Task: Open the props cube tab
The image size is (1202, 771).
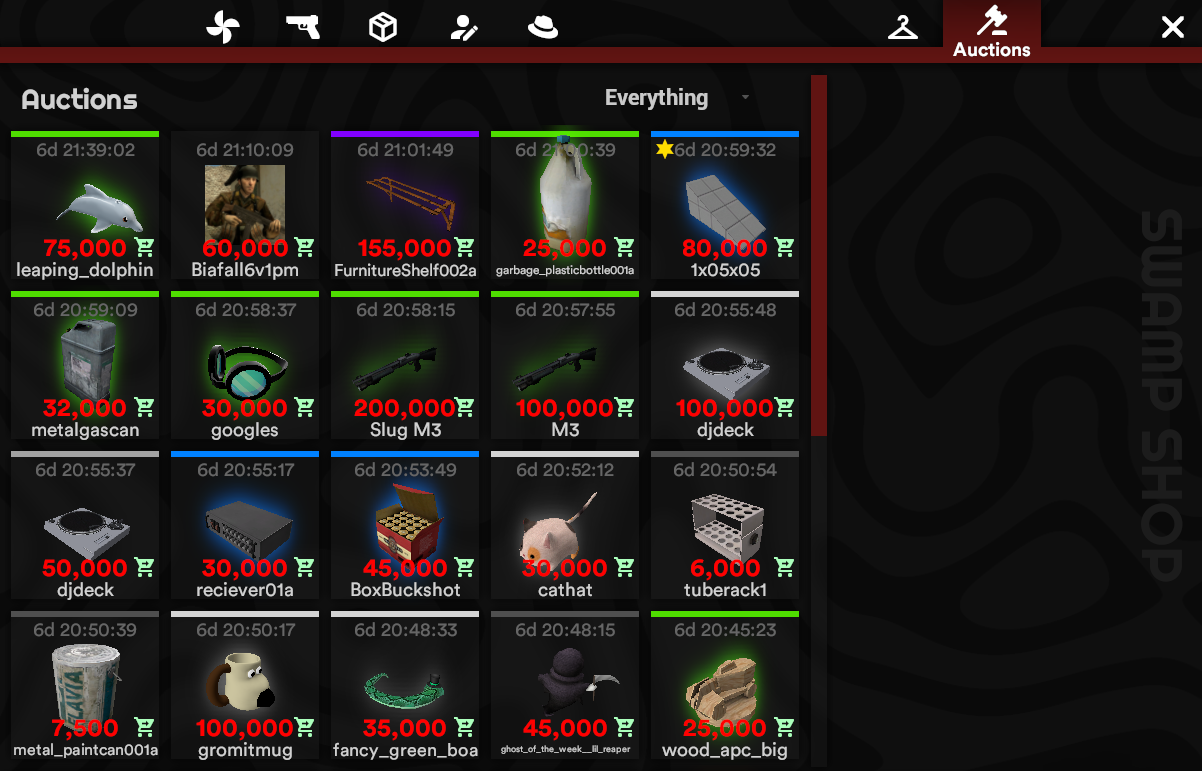Action: 383,27
